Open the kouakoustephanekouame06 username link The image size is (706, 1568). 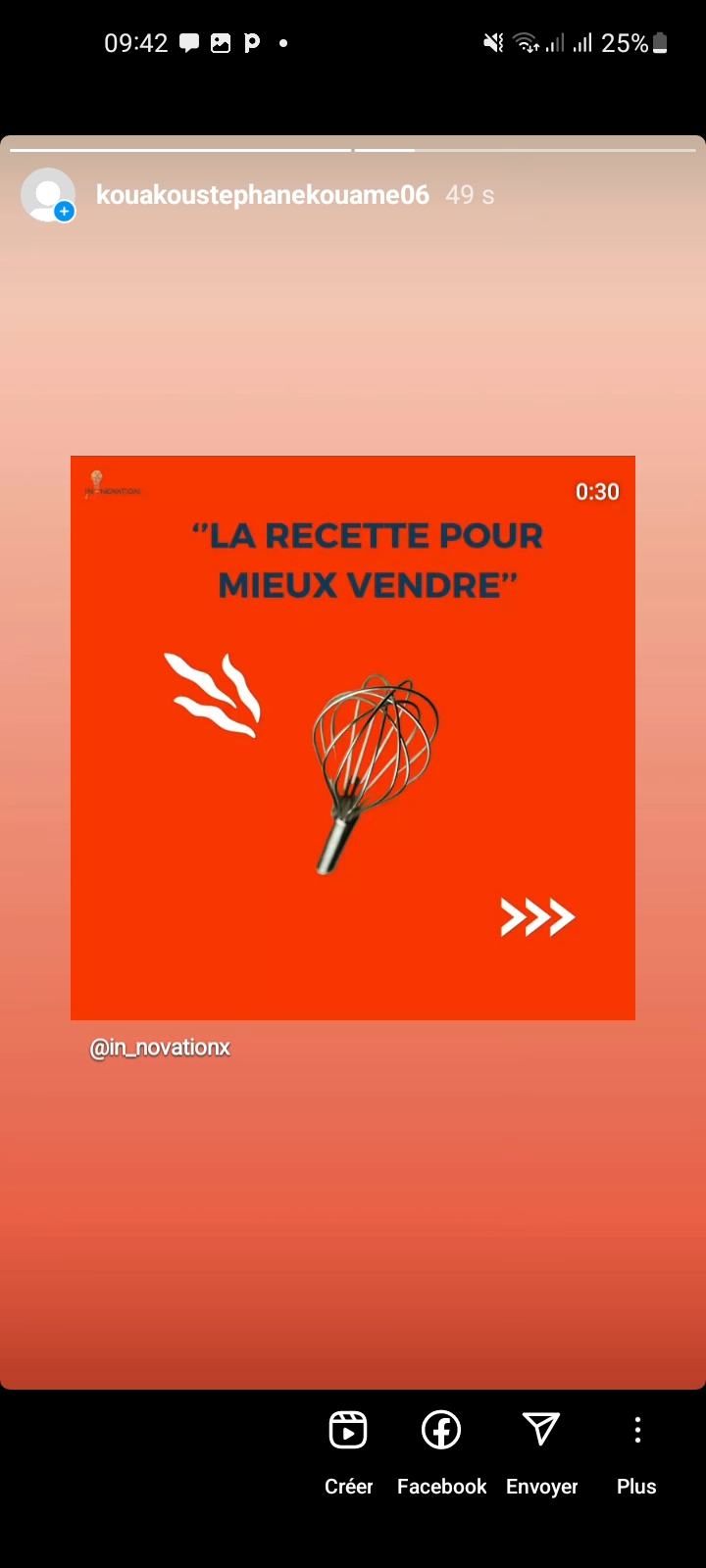(x=263, y=195)
